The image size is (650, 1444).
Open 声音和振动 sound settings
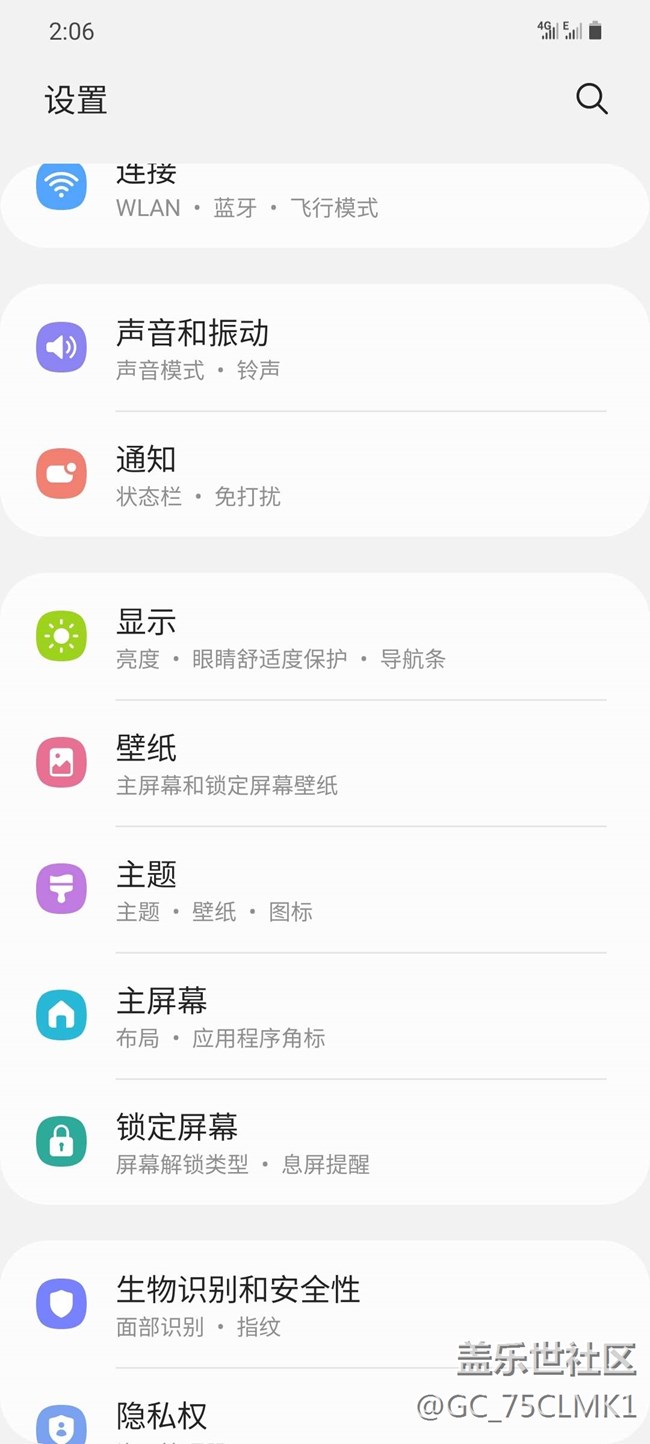(x=324, y=348)
